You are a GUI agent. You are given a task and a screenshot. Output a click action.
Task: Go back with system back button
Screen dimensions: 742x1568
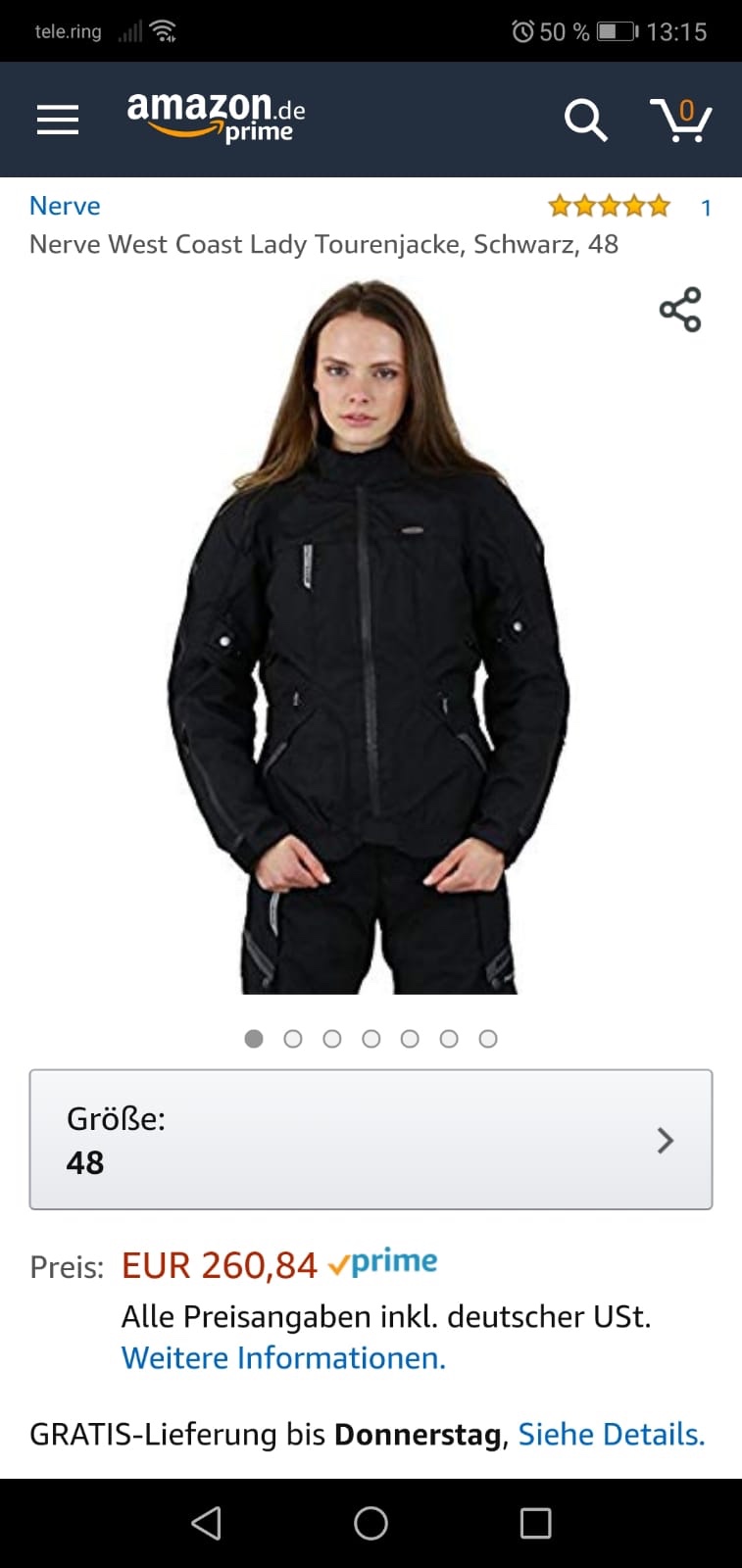(206, 1523)
